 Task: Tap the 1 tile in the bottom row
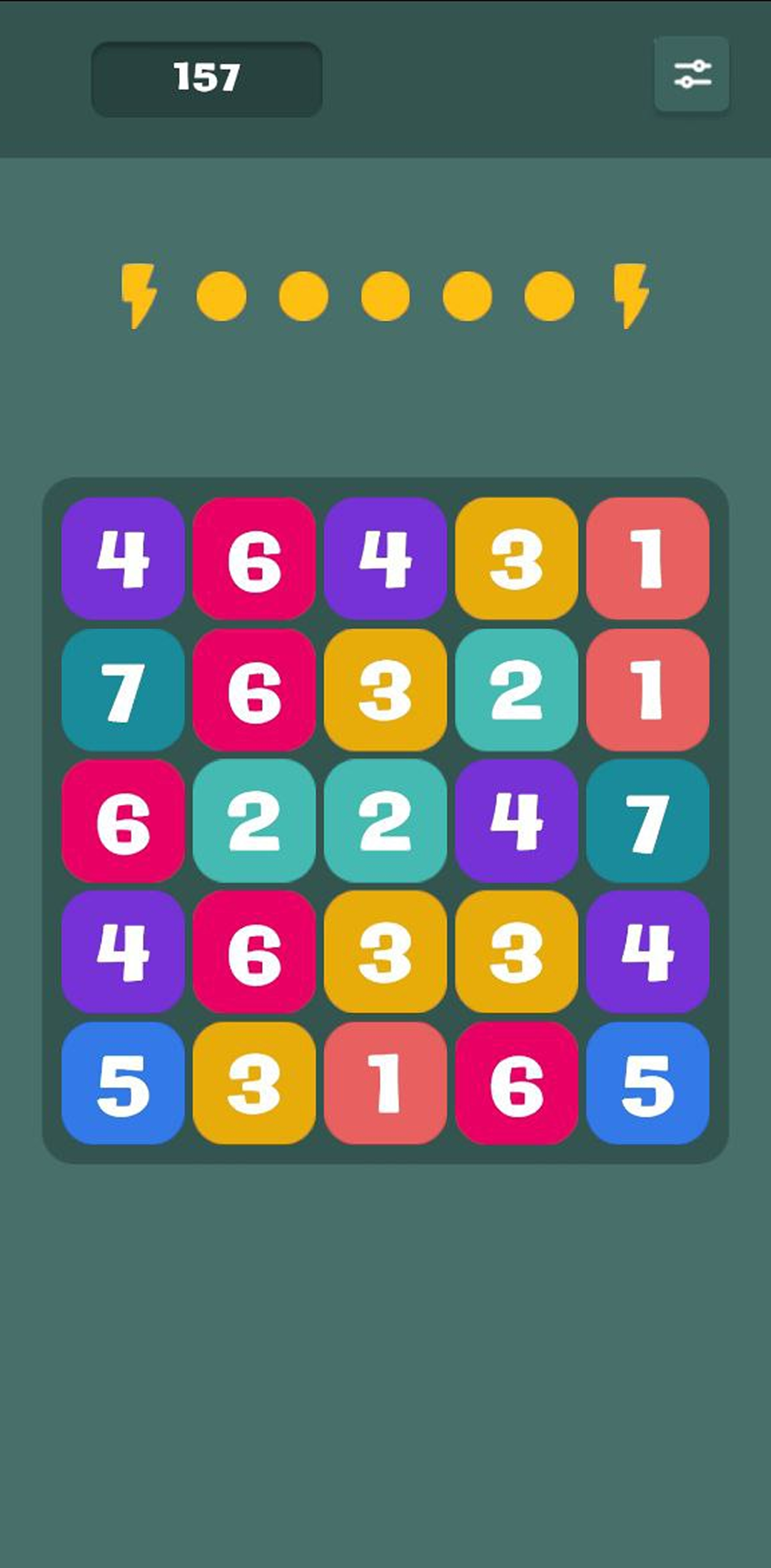coord(385,1083)
